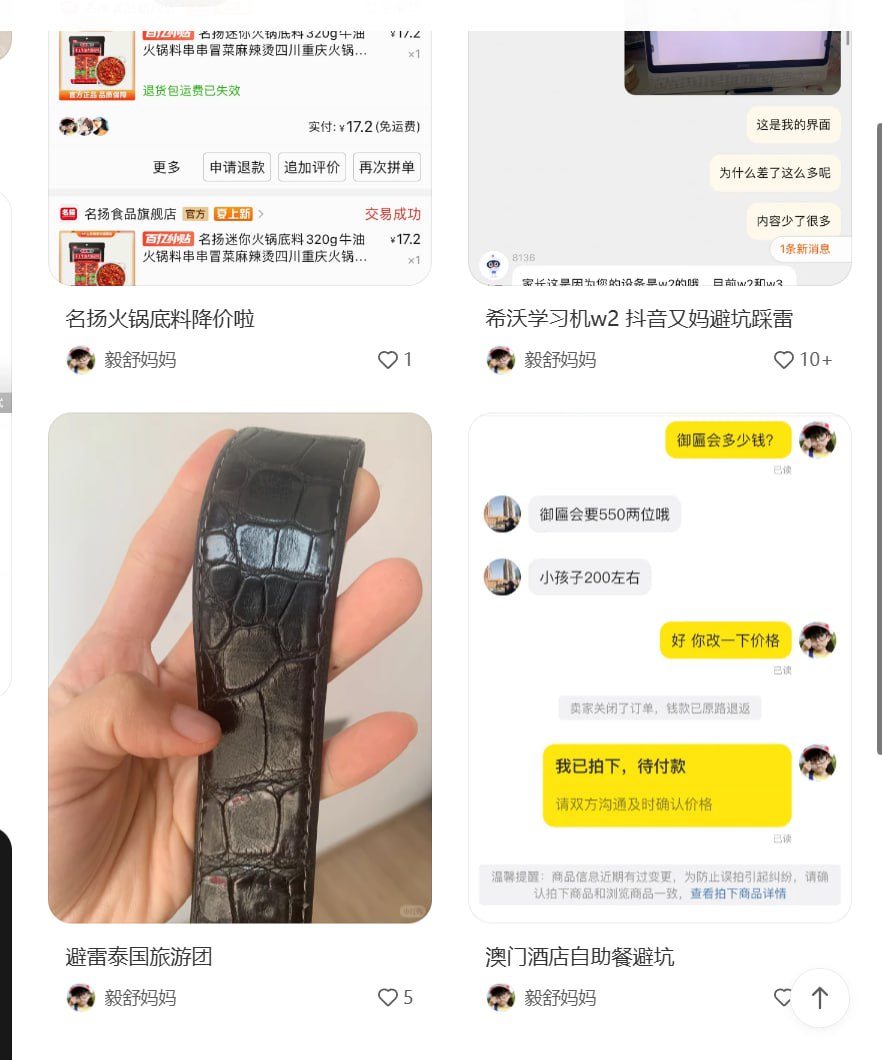Like the 名扬火锅底料降价啦 post heart

click(388, 359)
